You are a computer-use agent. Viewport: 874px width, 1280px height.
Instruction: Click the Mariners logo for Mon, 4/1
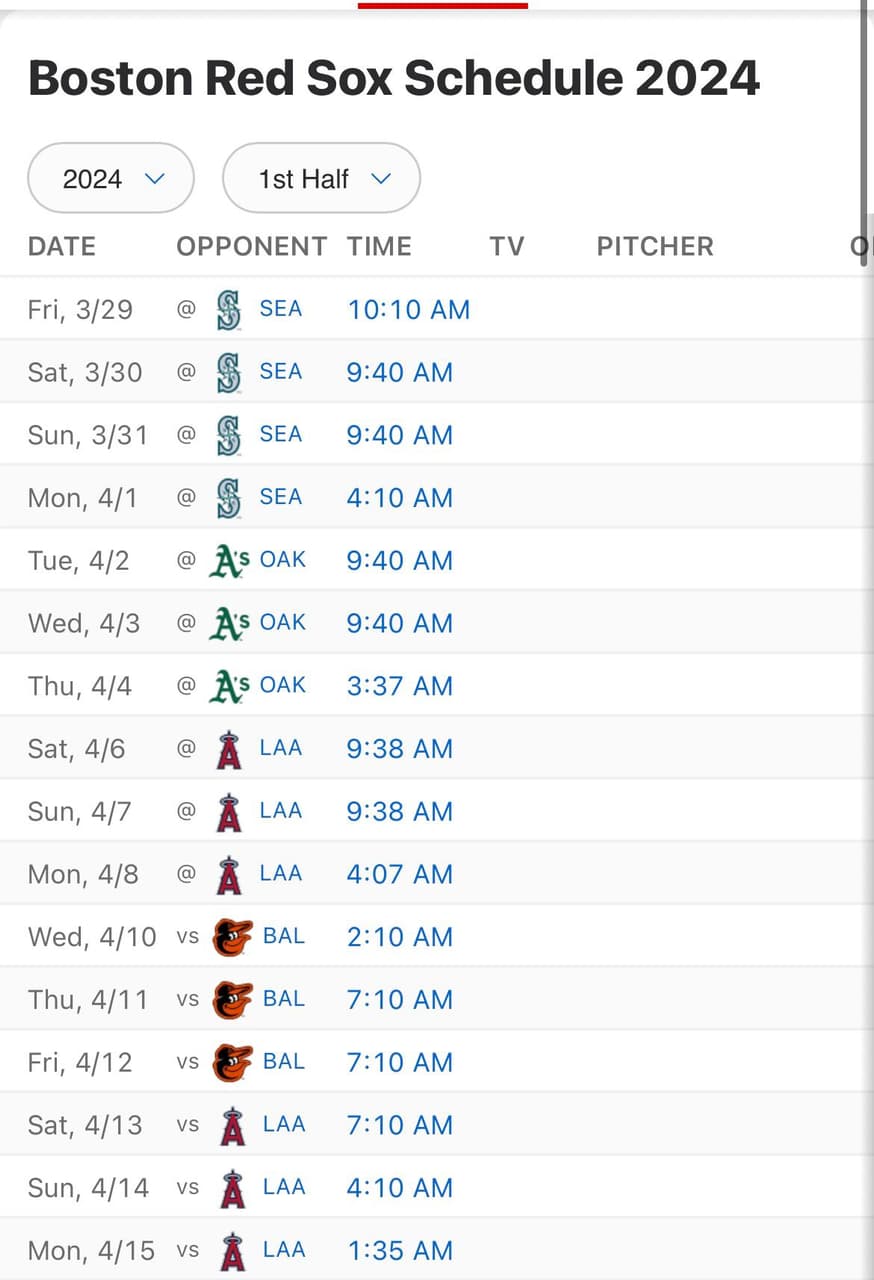coord(228,497)
